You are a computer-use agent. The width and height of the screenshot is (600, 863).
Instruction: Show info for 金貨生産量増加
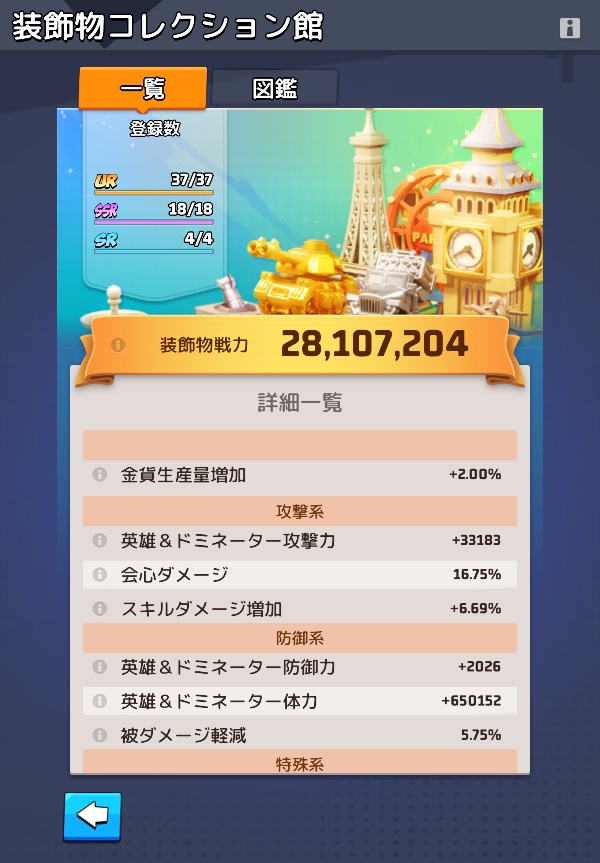pos(99,475)
